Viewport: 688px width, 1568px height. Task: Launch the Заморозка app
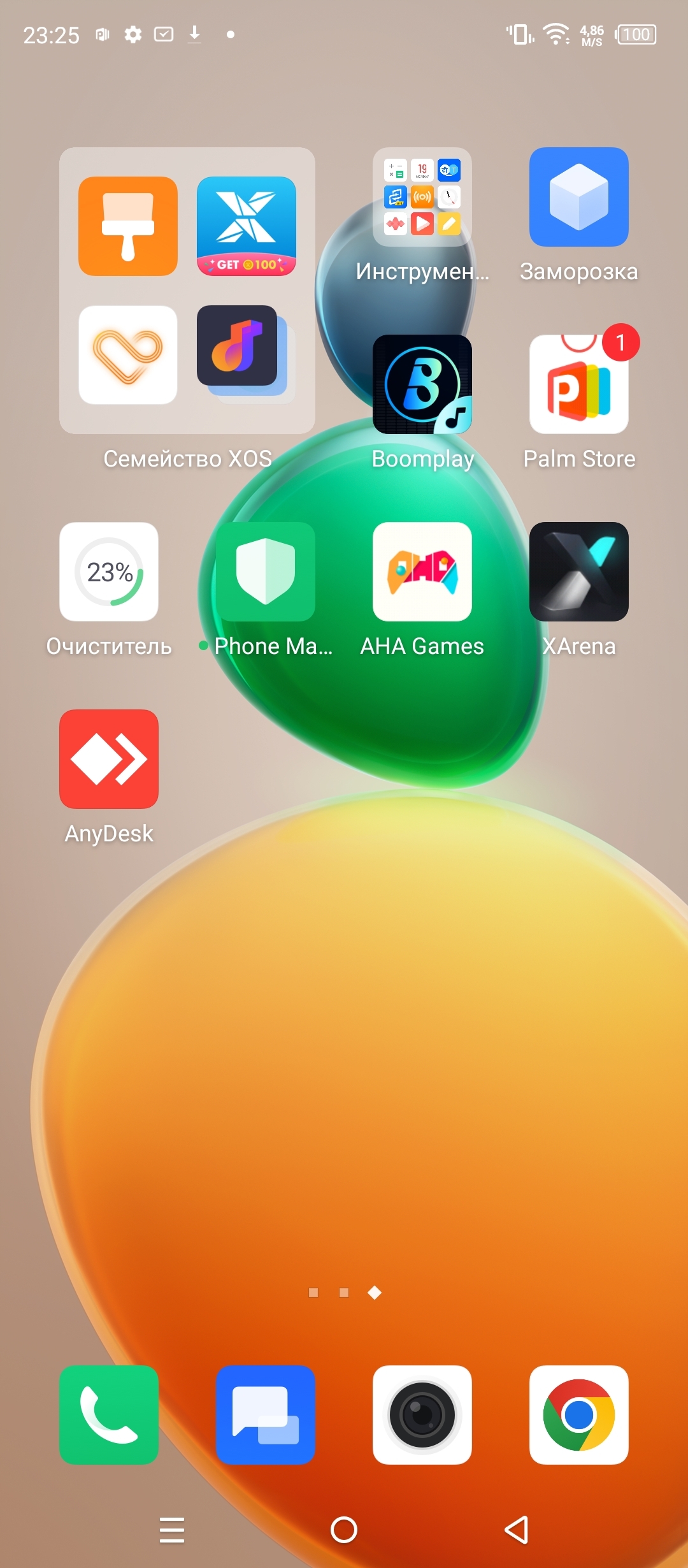coord(578,197)
